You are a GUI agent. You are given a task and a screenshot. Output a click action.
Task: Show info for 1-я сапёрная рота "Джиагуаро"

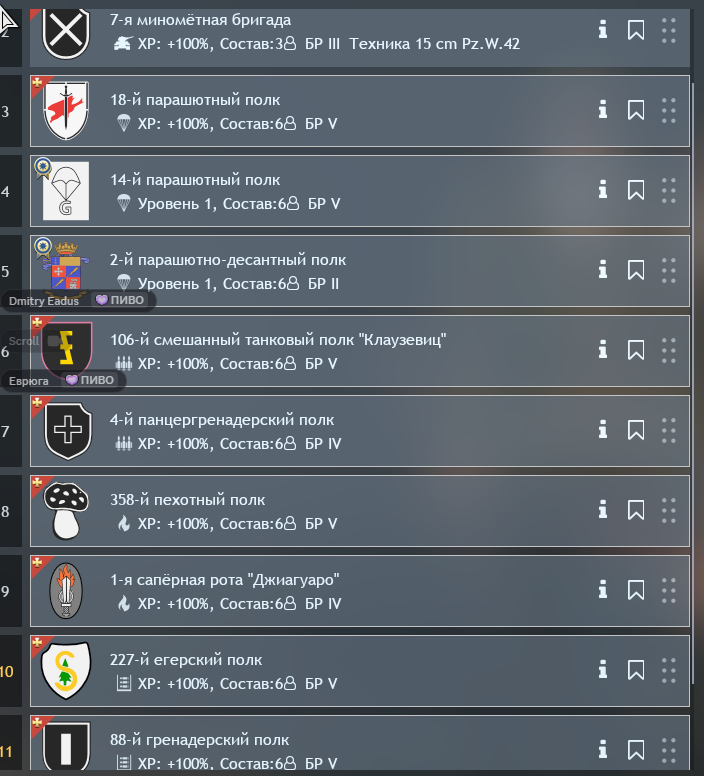coord(603,590)
